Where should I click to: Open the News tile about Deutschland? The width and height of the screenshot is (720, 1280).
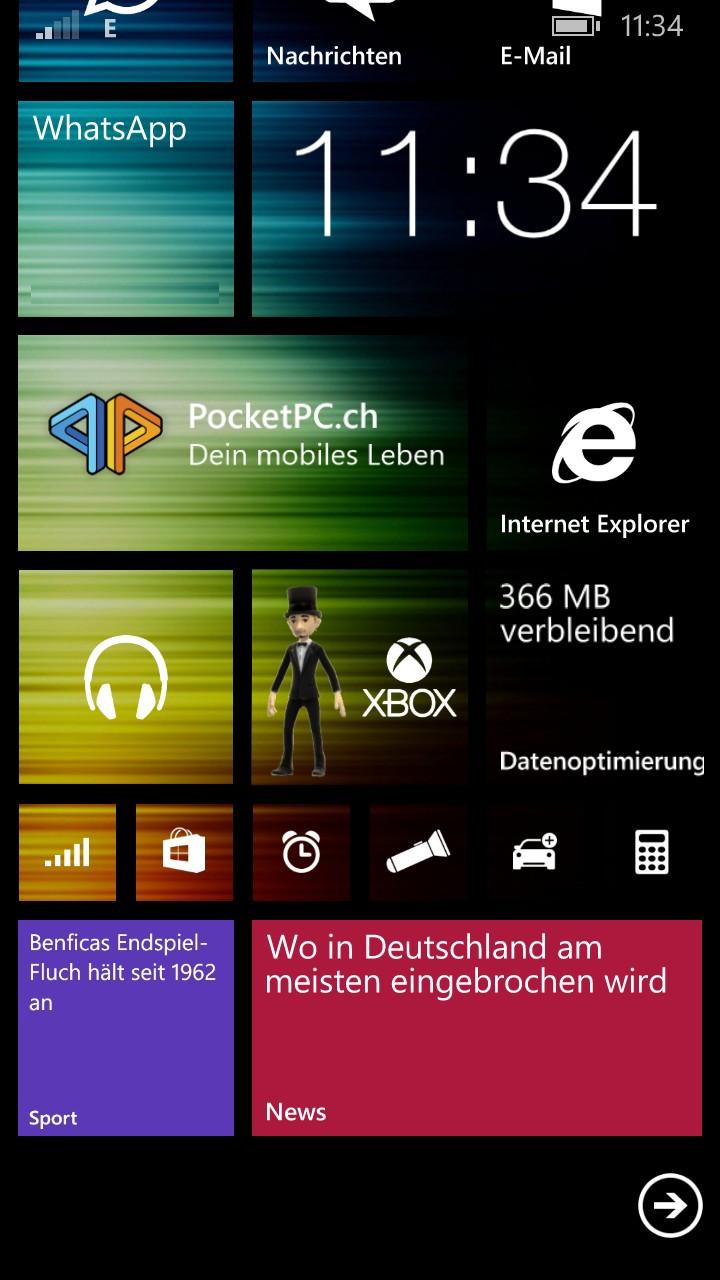(476, 1027)
